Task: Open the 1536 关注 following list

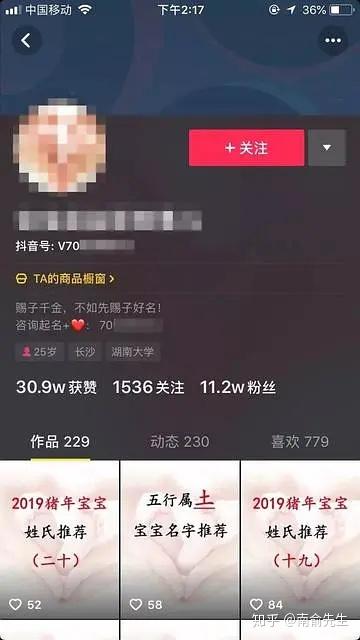Action: click(x=149, y=387)
